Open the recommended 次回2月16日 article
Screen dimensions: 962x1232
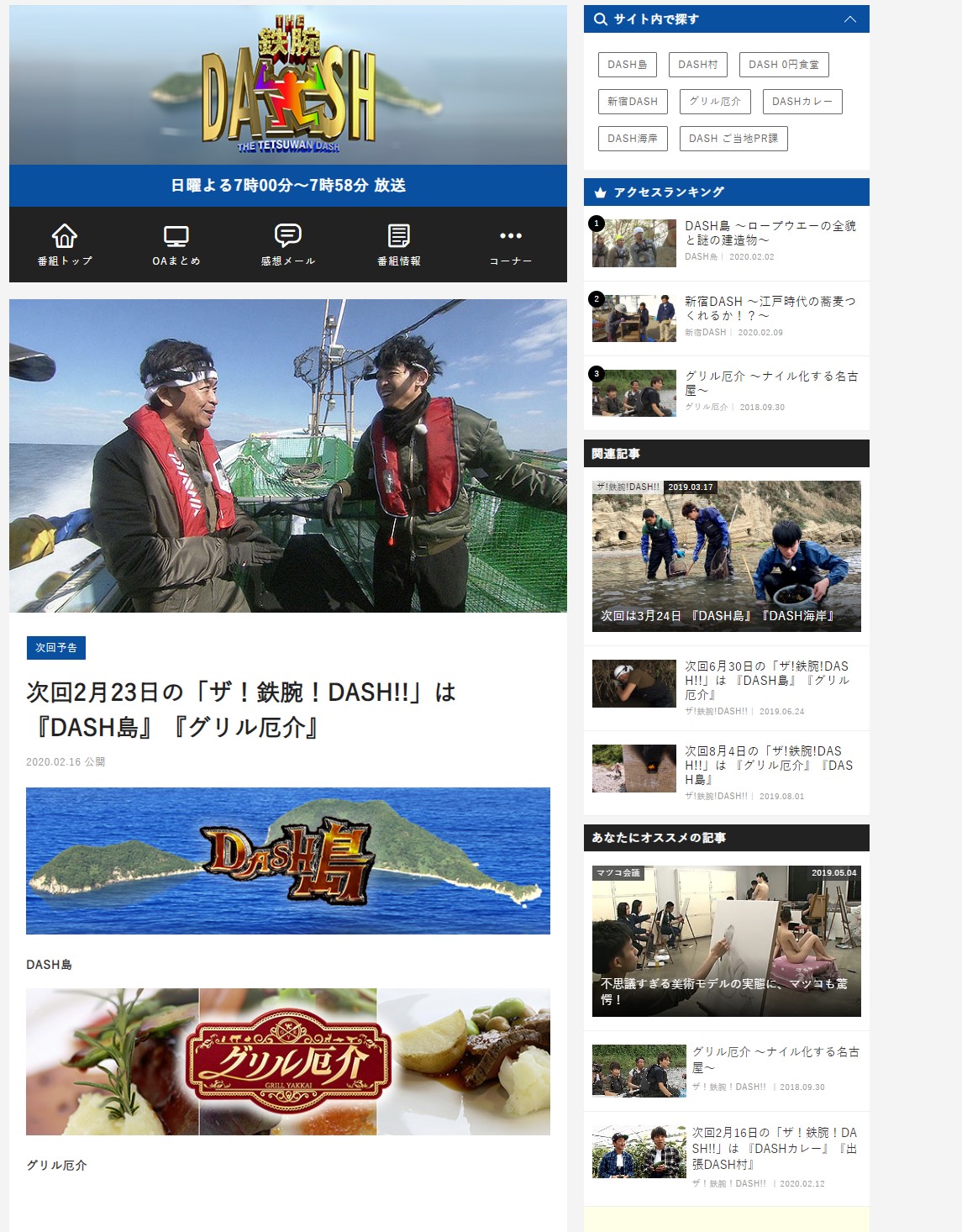[x=773, y=1148]
